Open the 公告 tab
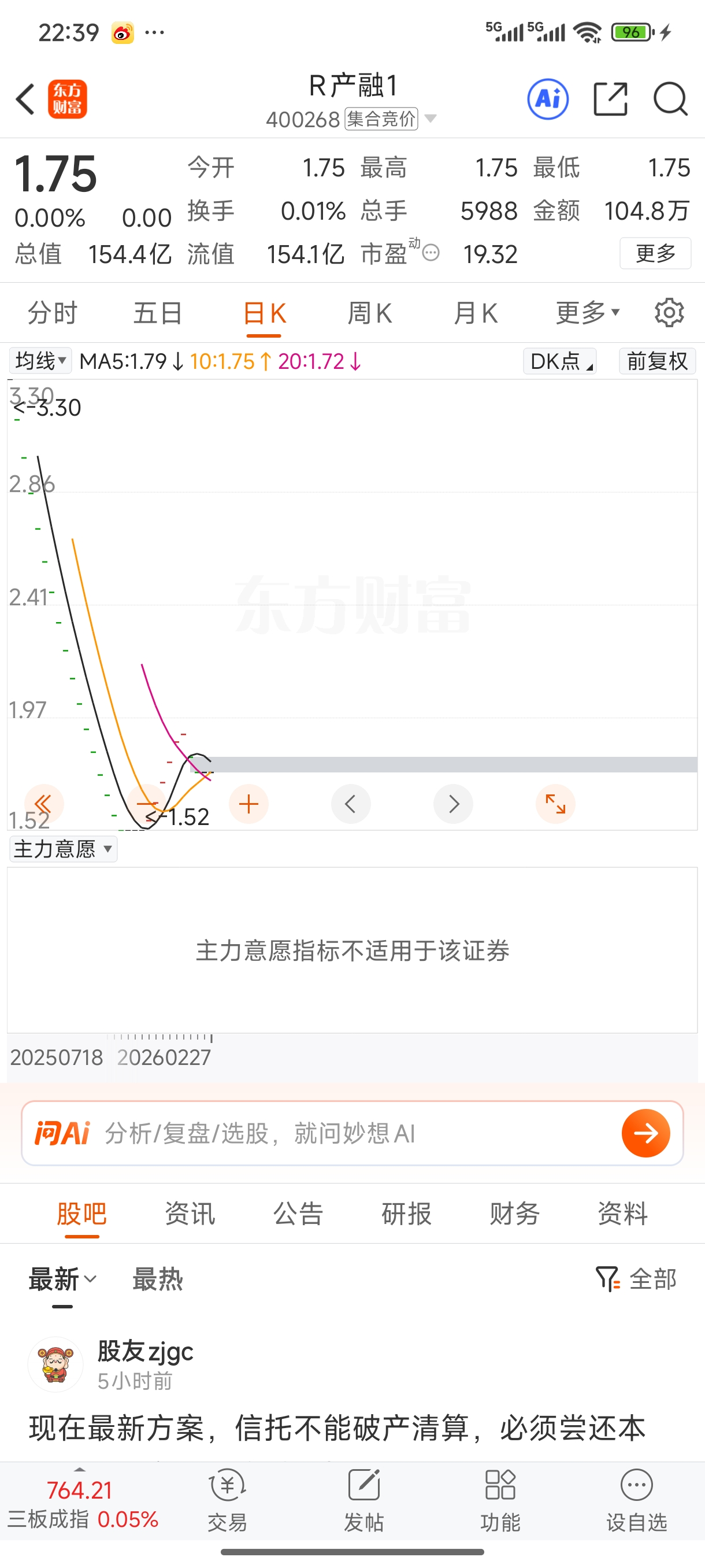Viewport: 705px width, 1568px height. (x=298, y=1214)
